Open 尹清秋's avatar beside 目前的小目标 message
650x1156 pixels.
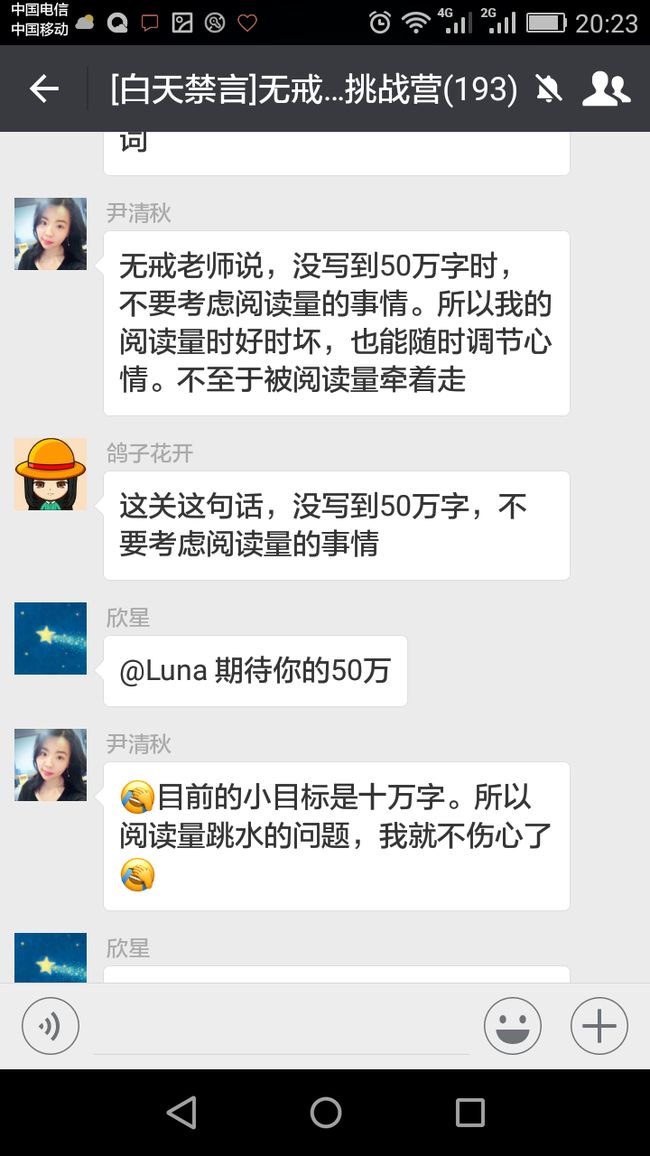click(51, 765)
